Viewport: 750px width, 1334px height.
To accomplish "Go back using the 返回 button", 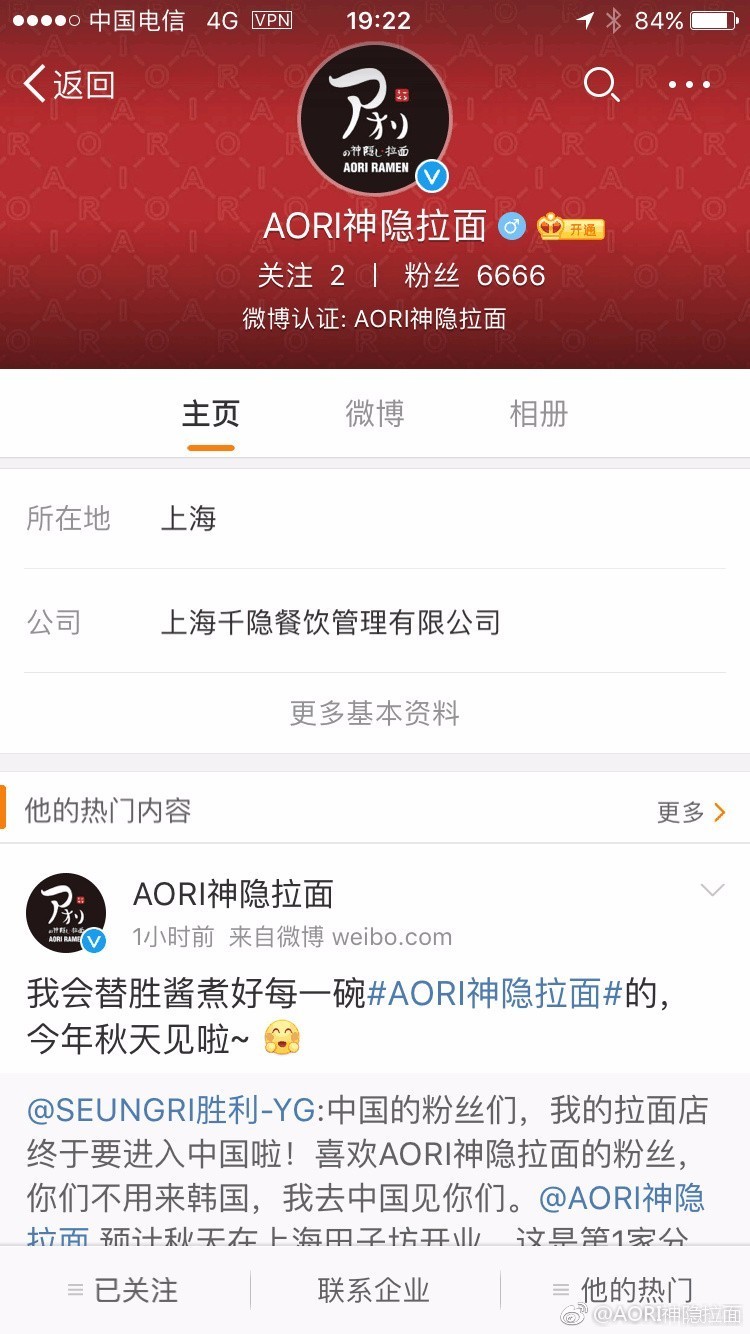I will 69,85.
